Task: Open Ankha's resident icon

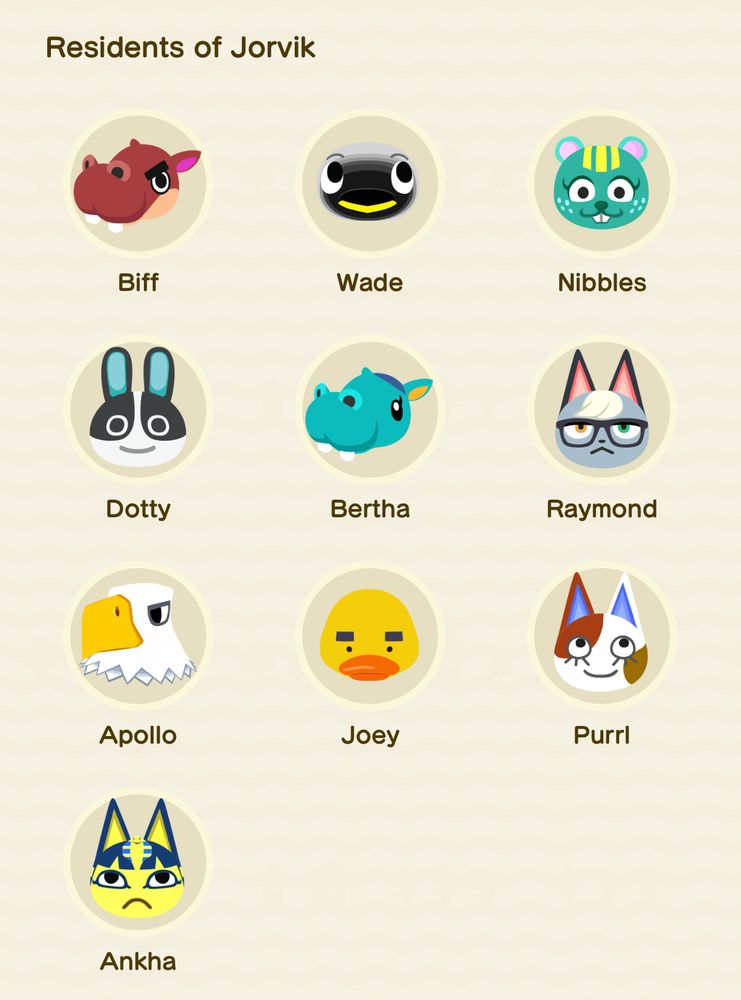Action: click(x=138, y=862)
